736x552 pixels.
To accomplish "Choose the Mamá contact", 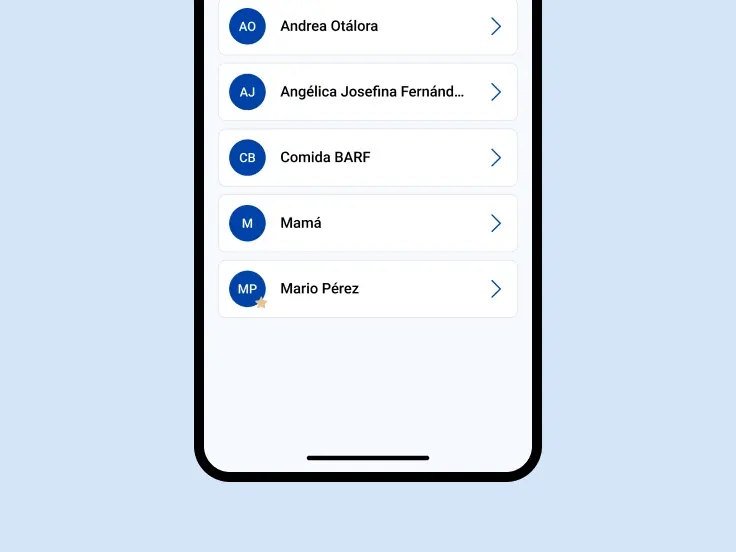I will (367, 223).
